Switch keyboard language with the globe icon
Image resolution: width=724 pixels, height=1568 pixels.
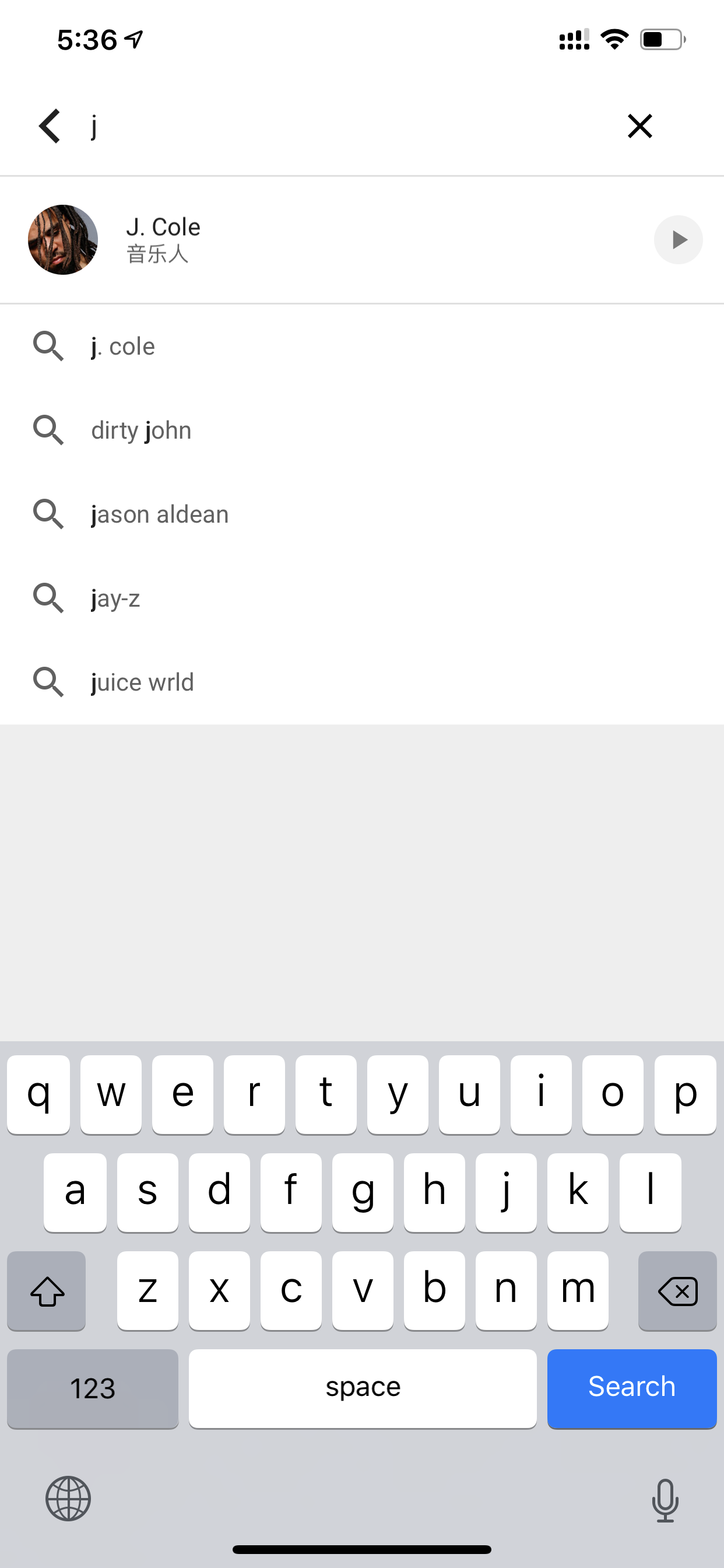(x=68, y=1499)
